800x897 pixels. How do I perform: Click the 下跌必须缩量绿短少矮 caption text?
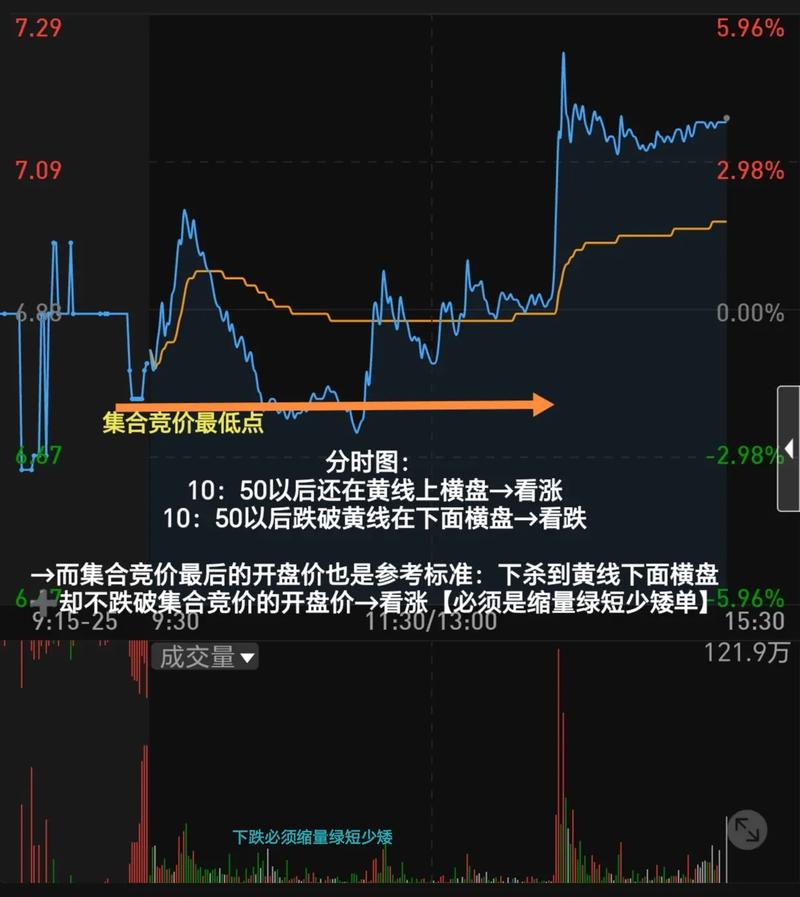314,838
